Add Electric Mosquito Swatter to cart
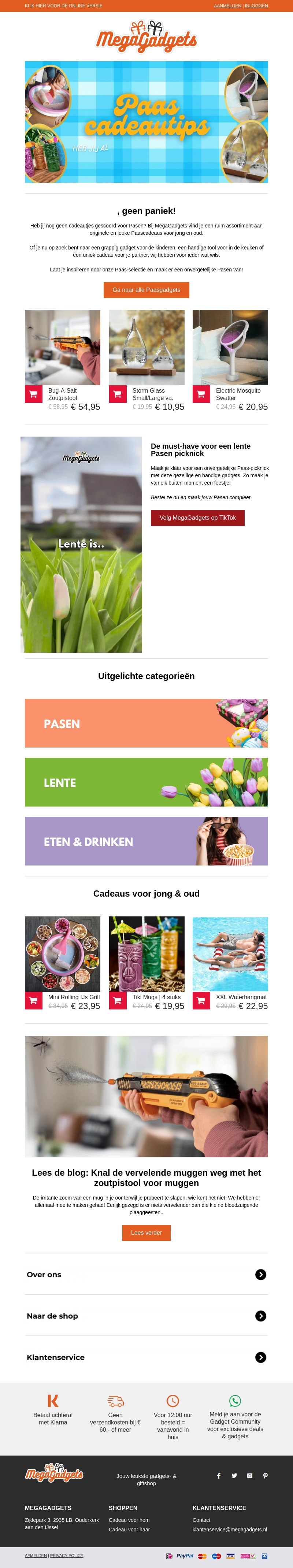 (201, 394)
